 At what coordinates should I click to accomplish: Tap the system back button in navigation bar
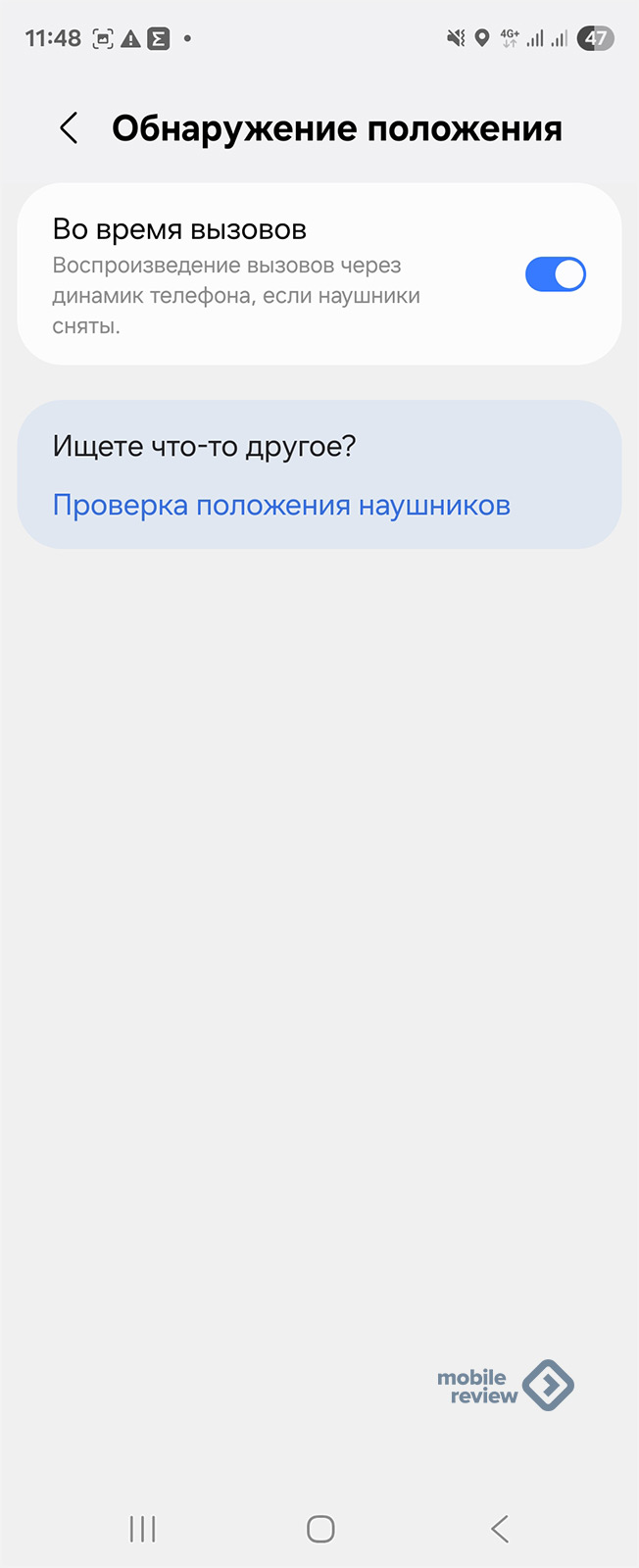pos(499,1528)
